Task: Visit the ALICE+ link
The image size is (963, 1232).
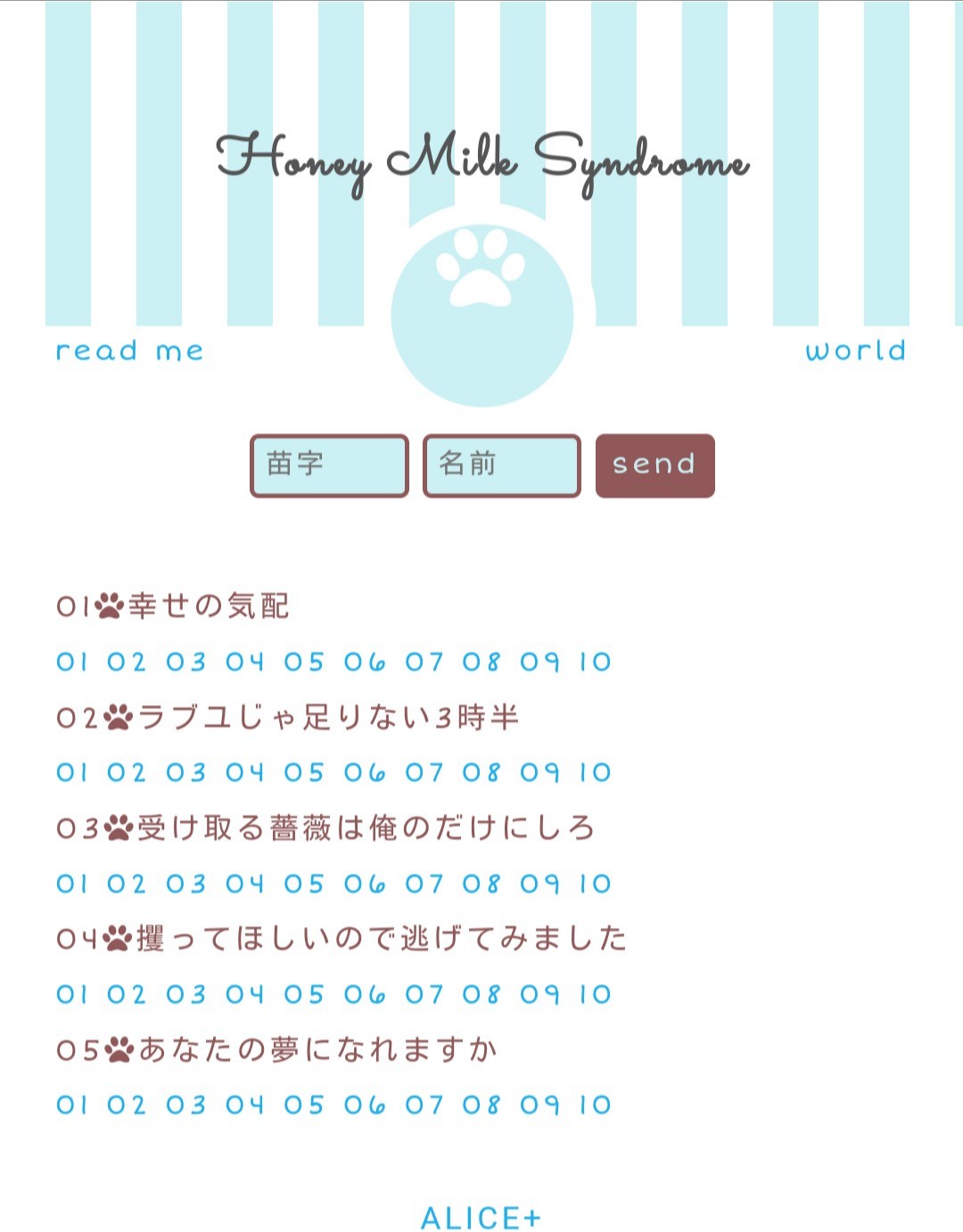Action: coord(481,1218)
